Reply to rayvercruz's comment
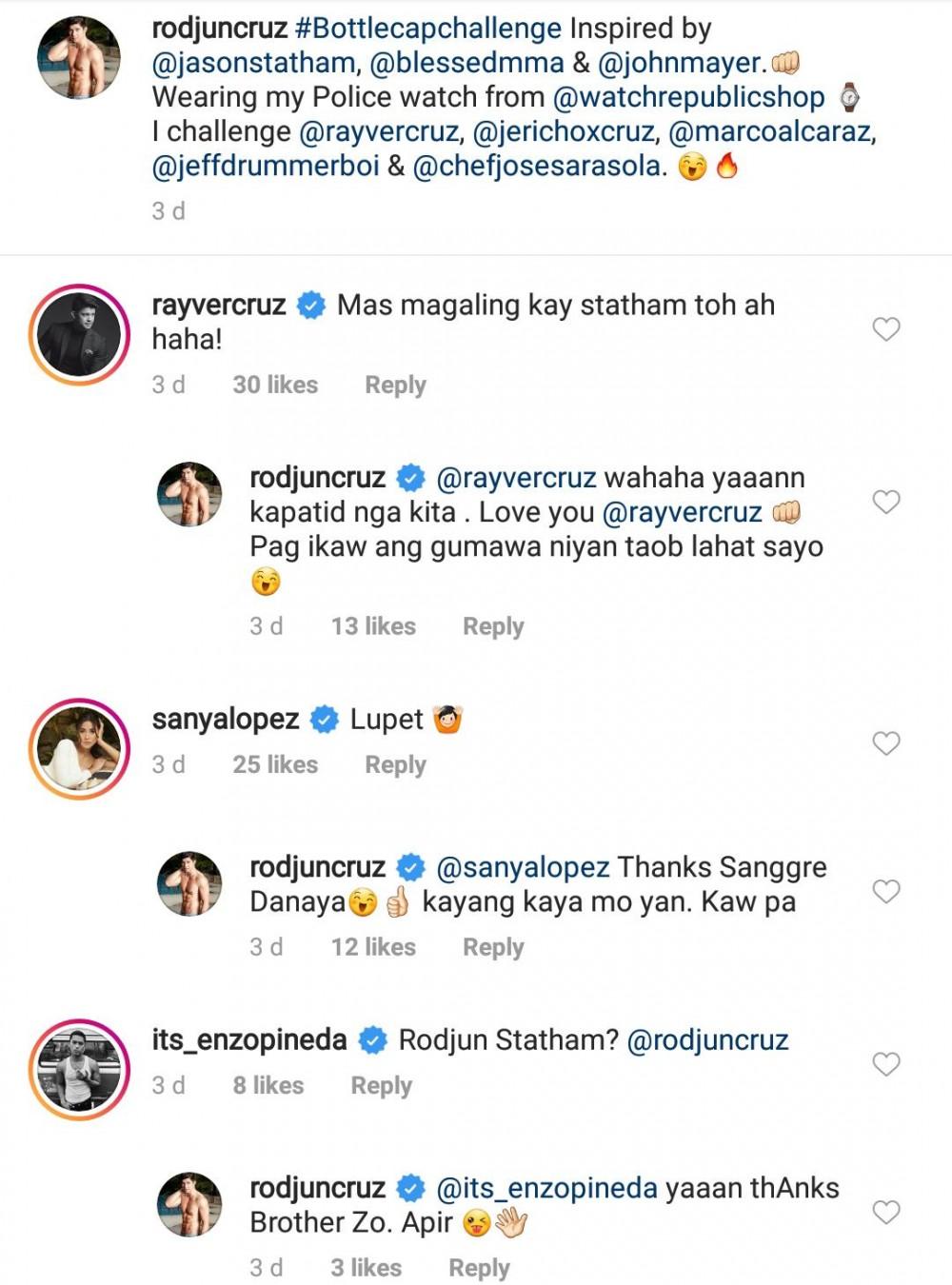Image resolution: width=952 pixels, height=1285 pixels. pos(395,385)
